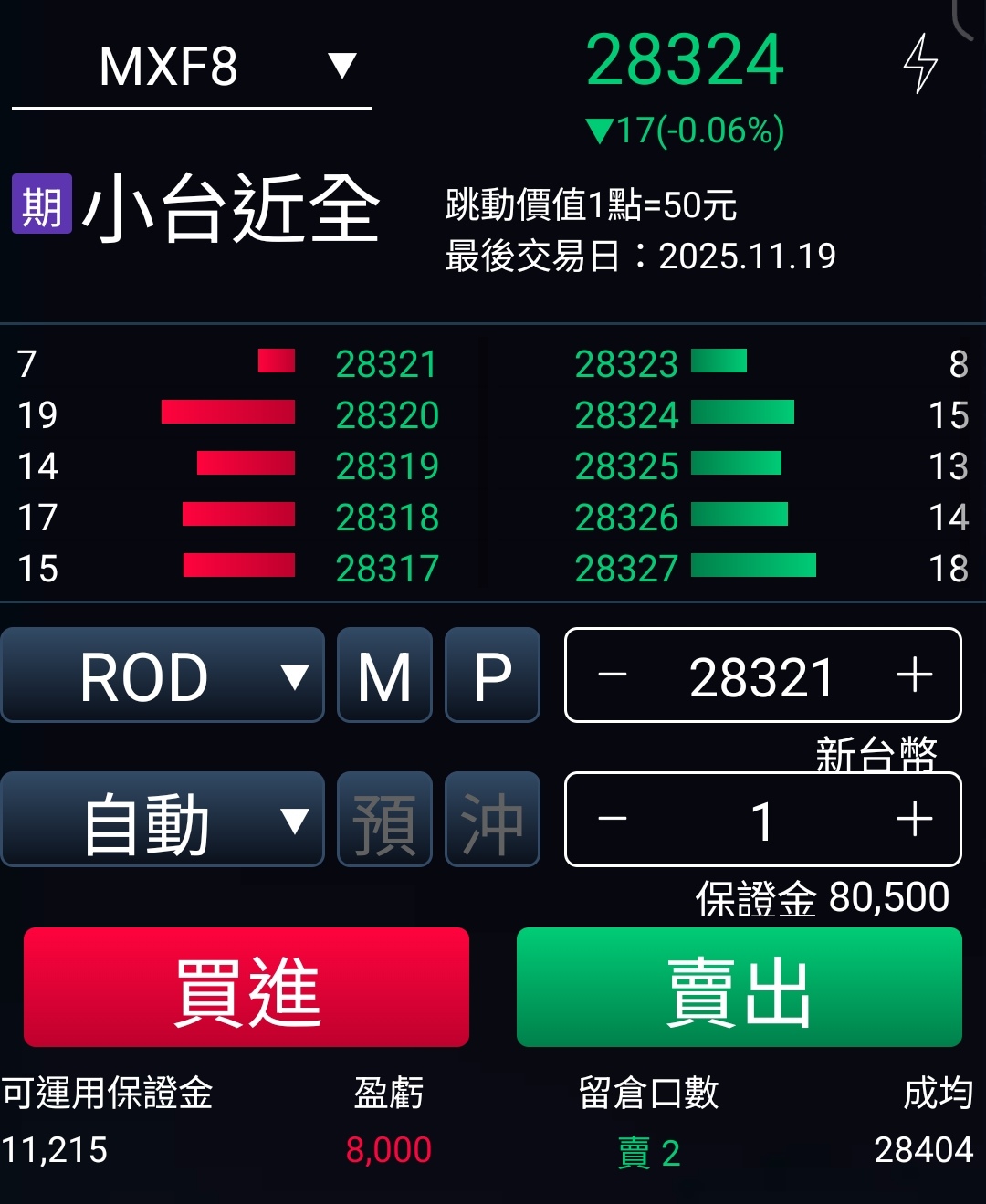Tap the P price-type button
The height and width of the screenshot is (1204, 986).
(x=492, y=676)
